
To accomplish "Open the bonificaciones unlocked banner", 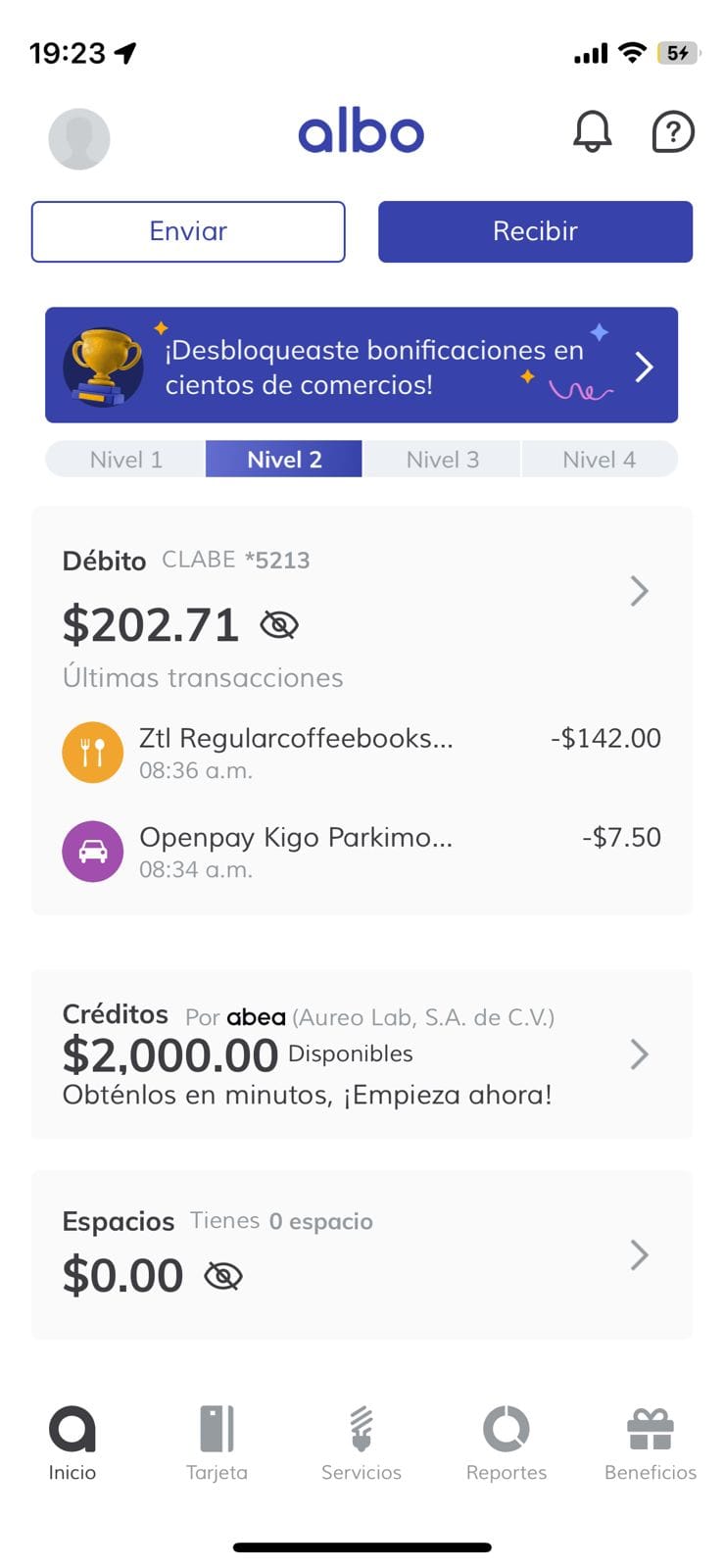I will pyautogui.click(x=362, y=366).
